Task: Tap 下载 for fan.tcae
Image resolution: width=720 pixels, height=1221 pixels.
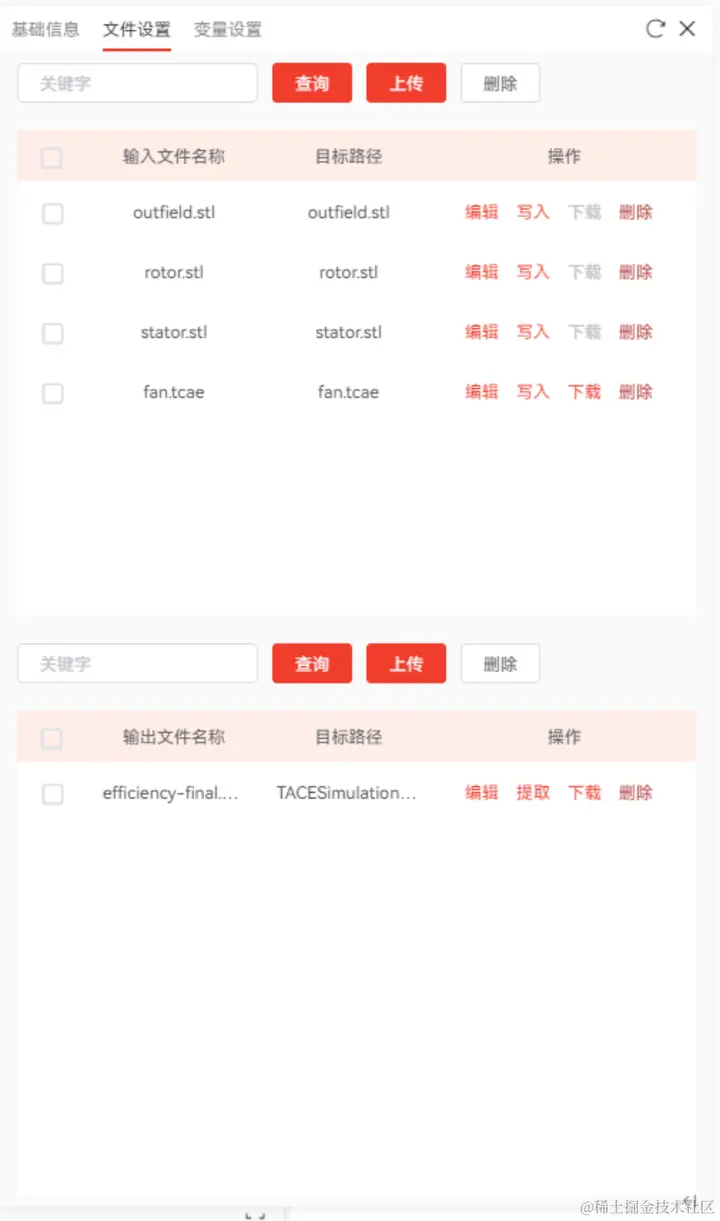Action: pos(585,392)
